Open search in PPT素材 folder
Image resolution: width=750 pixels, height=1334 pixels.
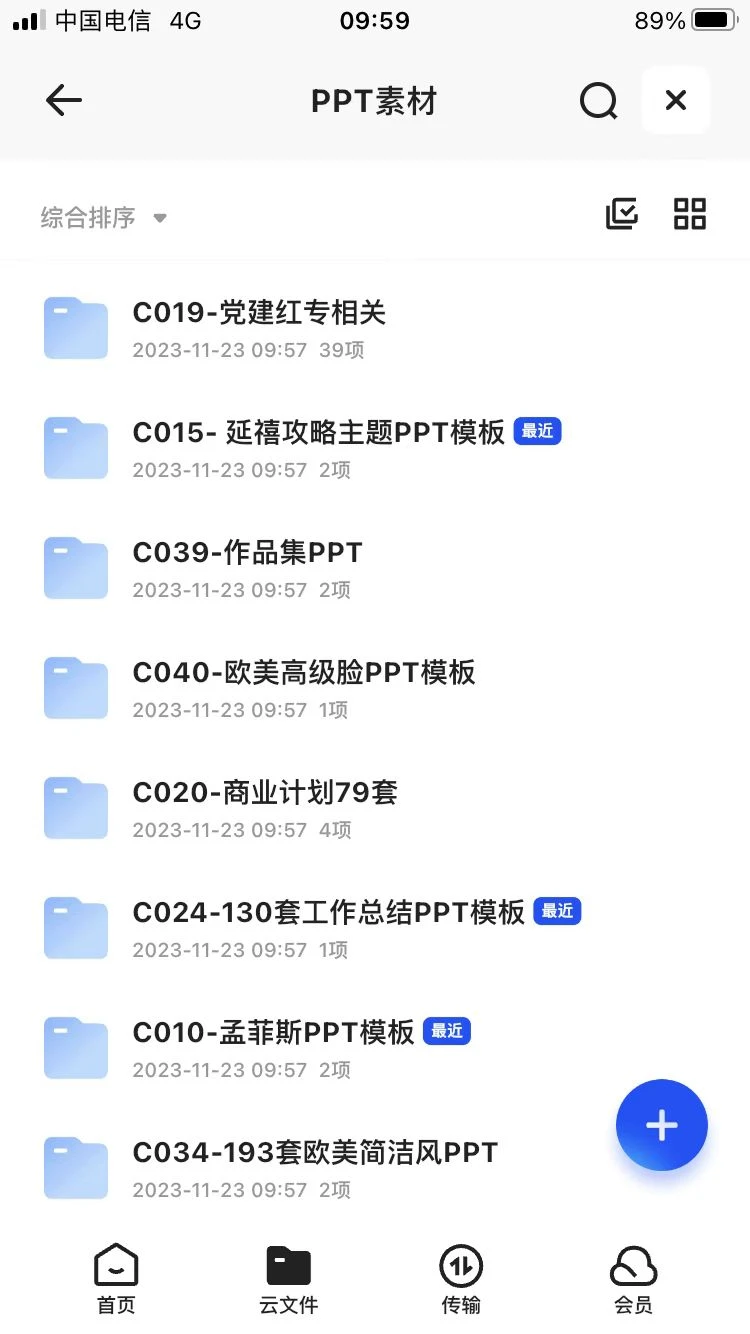(x=598, y=101)
